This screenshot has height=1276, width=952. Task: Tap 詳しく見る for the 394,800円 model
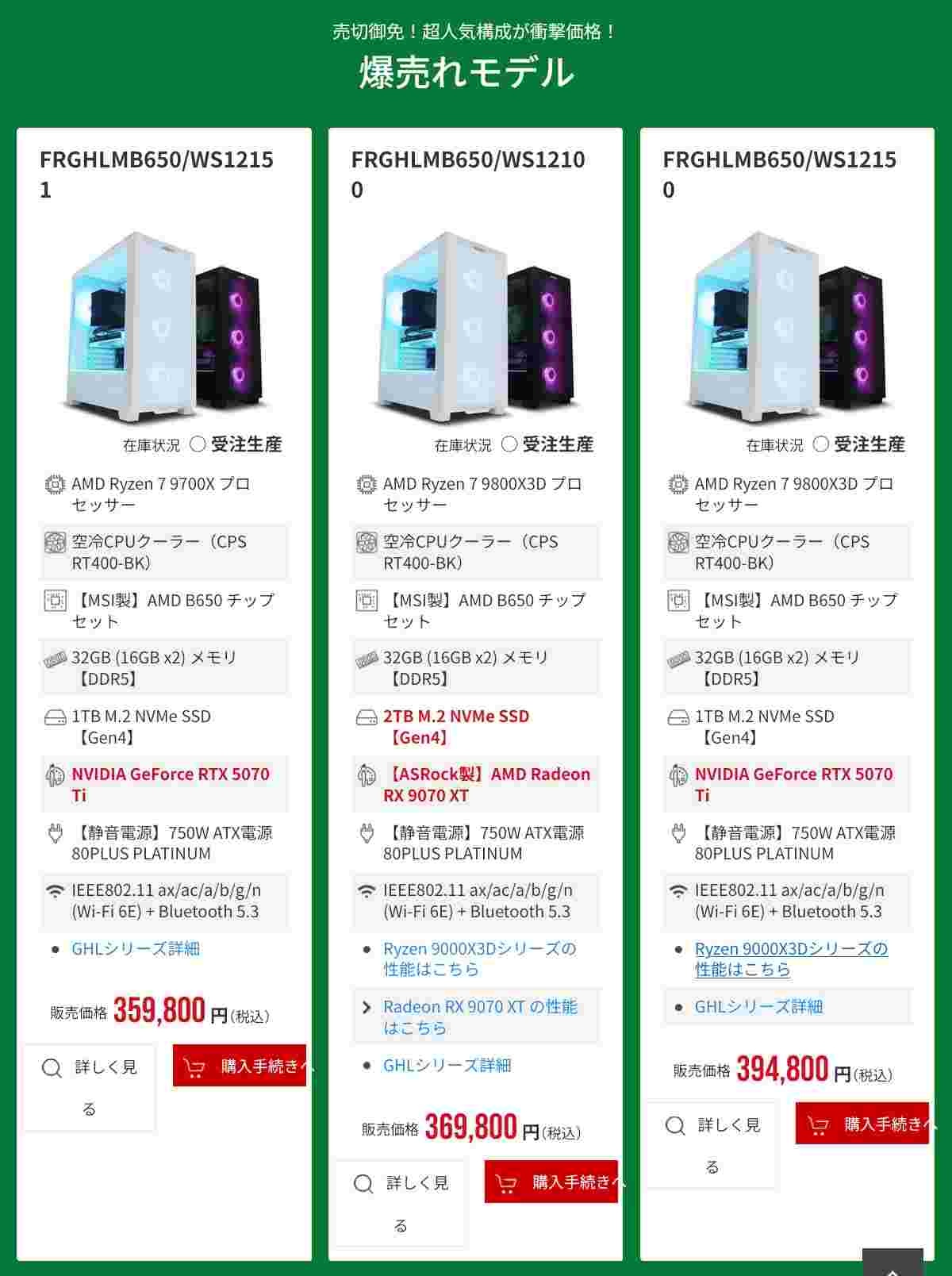coord(712,1145)
